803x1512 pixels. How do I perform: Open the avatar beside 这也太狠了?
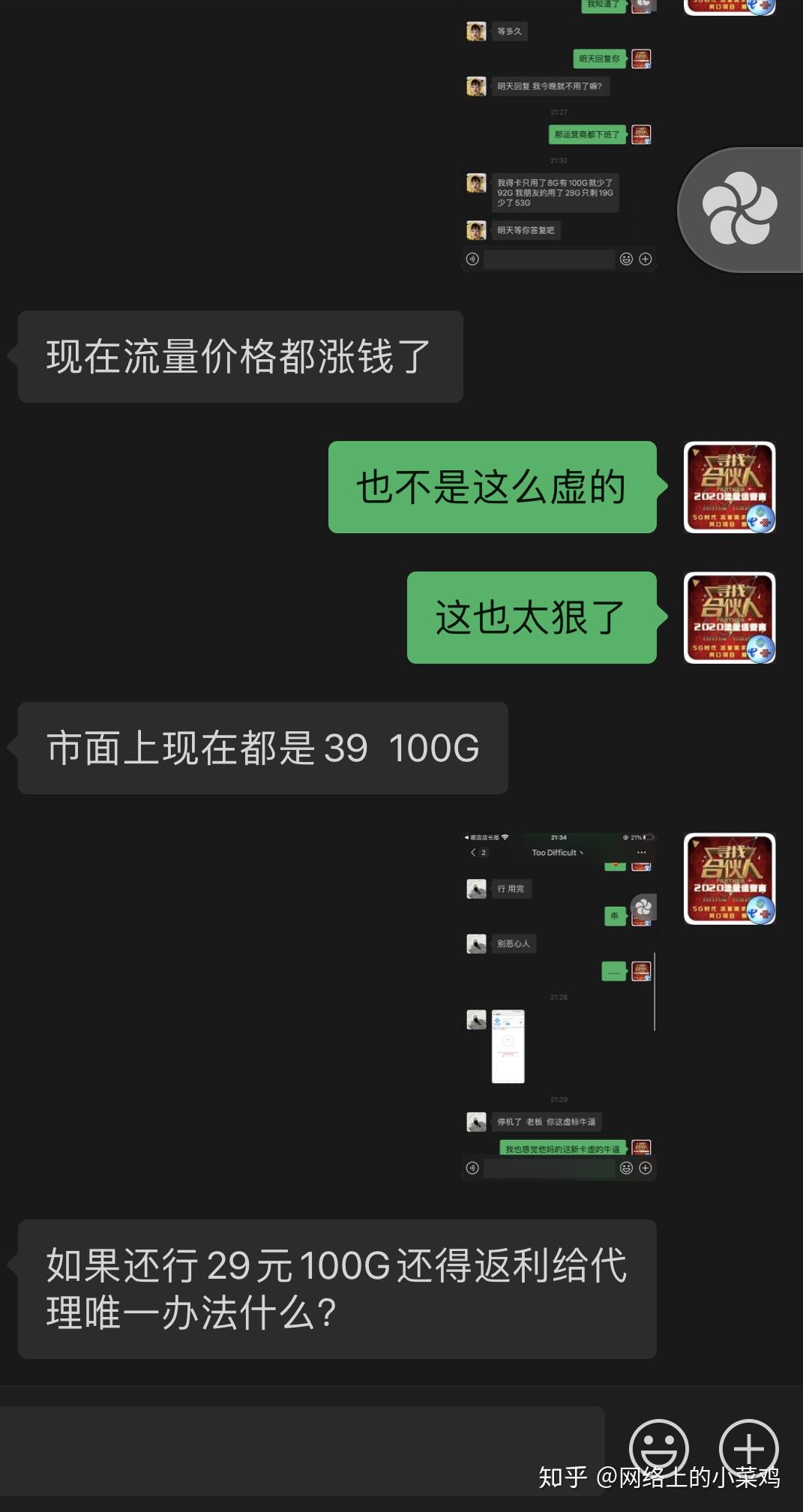(x=730, y=618)
